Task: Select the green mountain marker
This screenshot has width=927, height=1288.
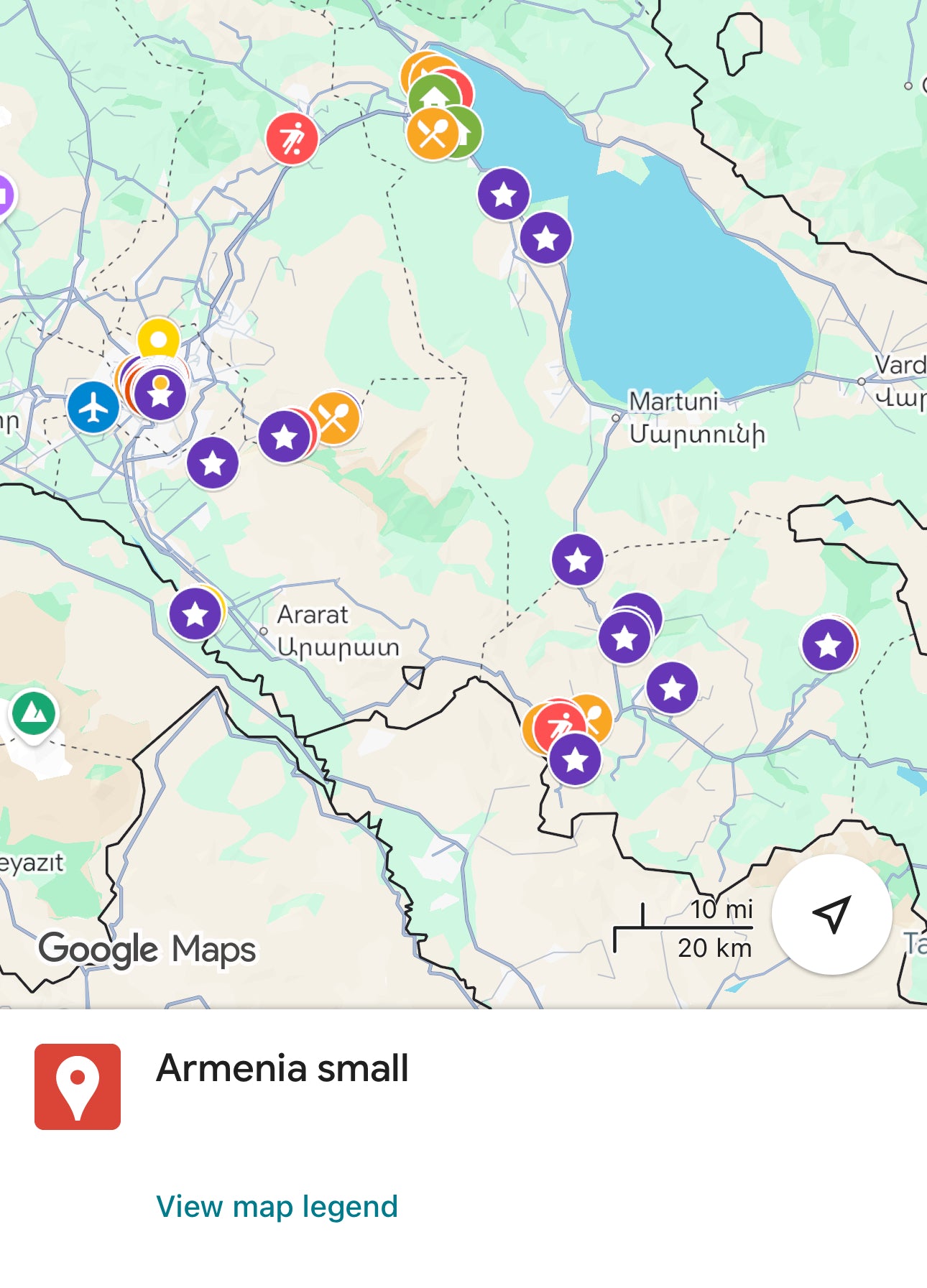Action: tap(34, 713)
